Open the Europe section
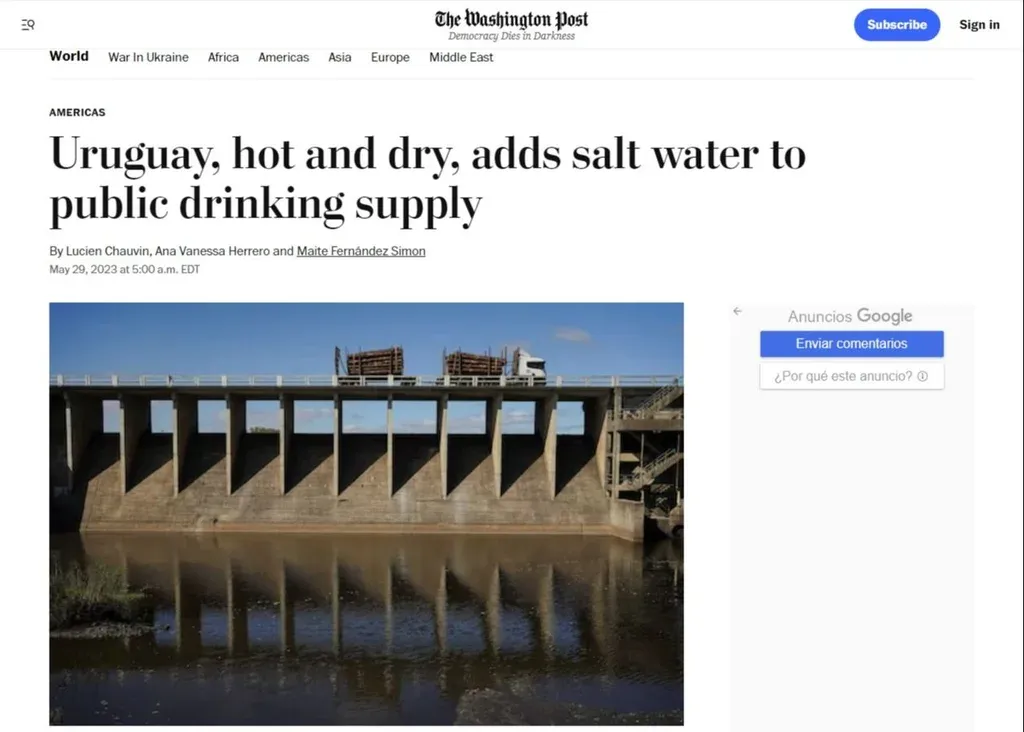Screen dimensions: 1024x732 [x=390, y=57]
